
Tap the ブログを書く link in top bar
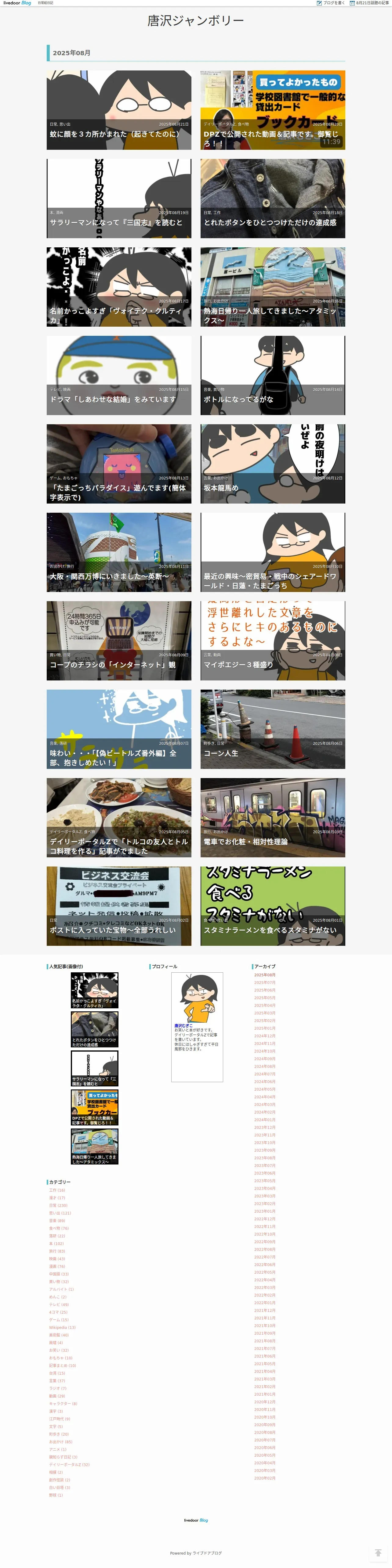(330, 3)
